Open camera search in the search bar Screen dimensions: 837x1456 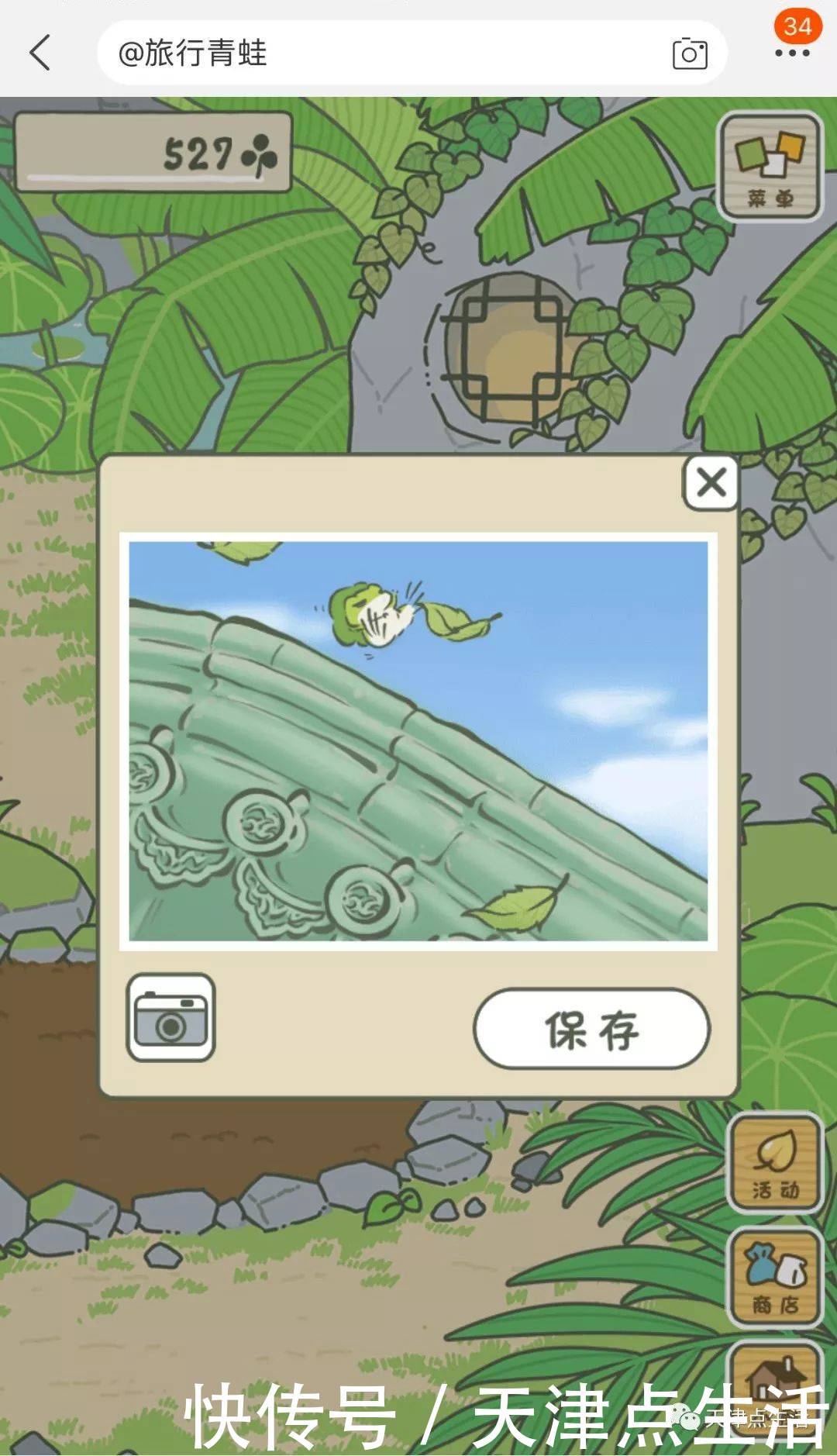click(x=689, y=53)
